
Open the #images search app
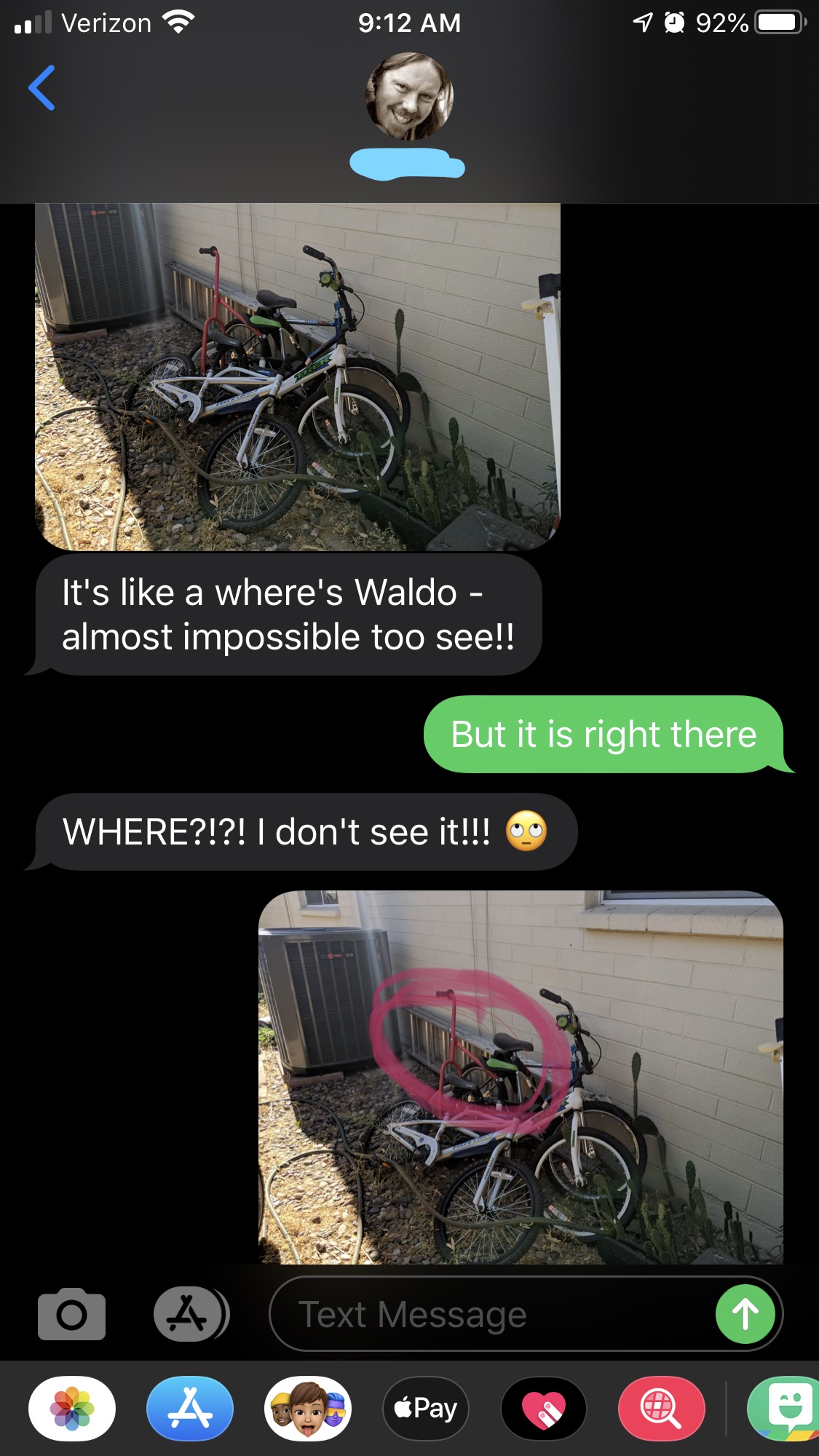[661, 1409]
